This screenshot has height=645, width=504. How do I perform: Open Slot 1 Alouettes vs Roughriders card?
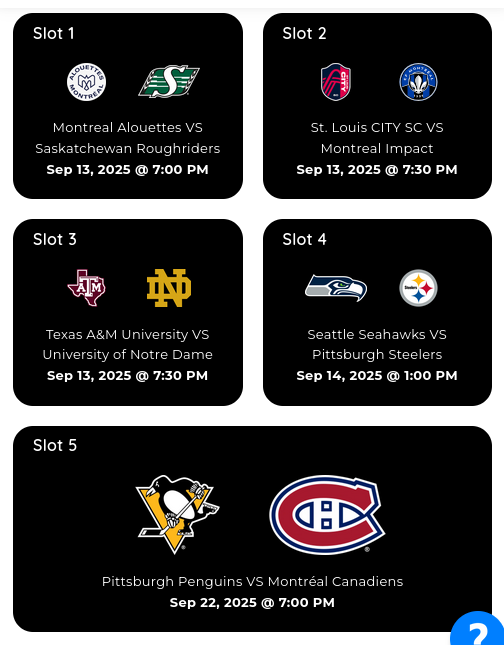[128, 106]
